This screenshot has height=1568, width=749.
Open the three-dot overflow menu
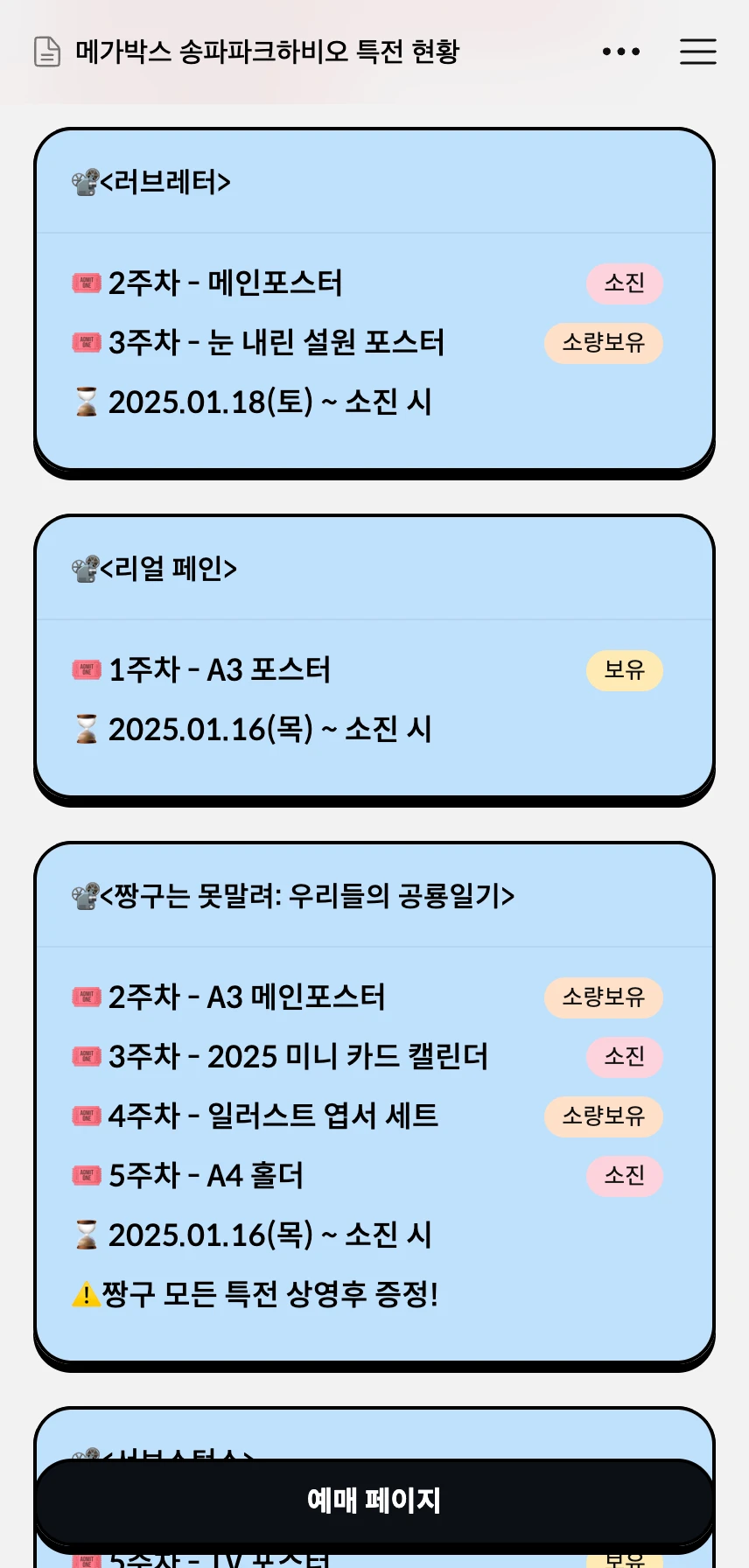pos(621,52)
